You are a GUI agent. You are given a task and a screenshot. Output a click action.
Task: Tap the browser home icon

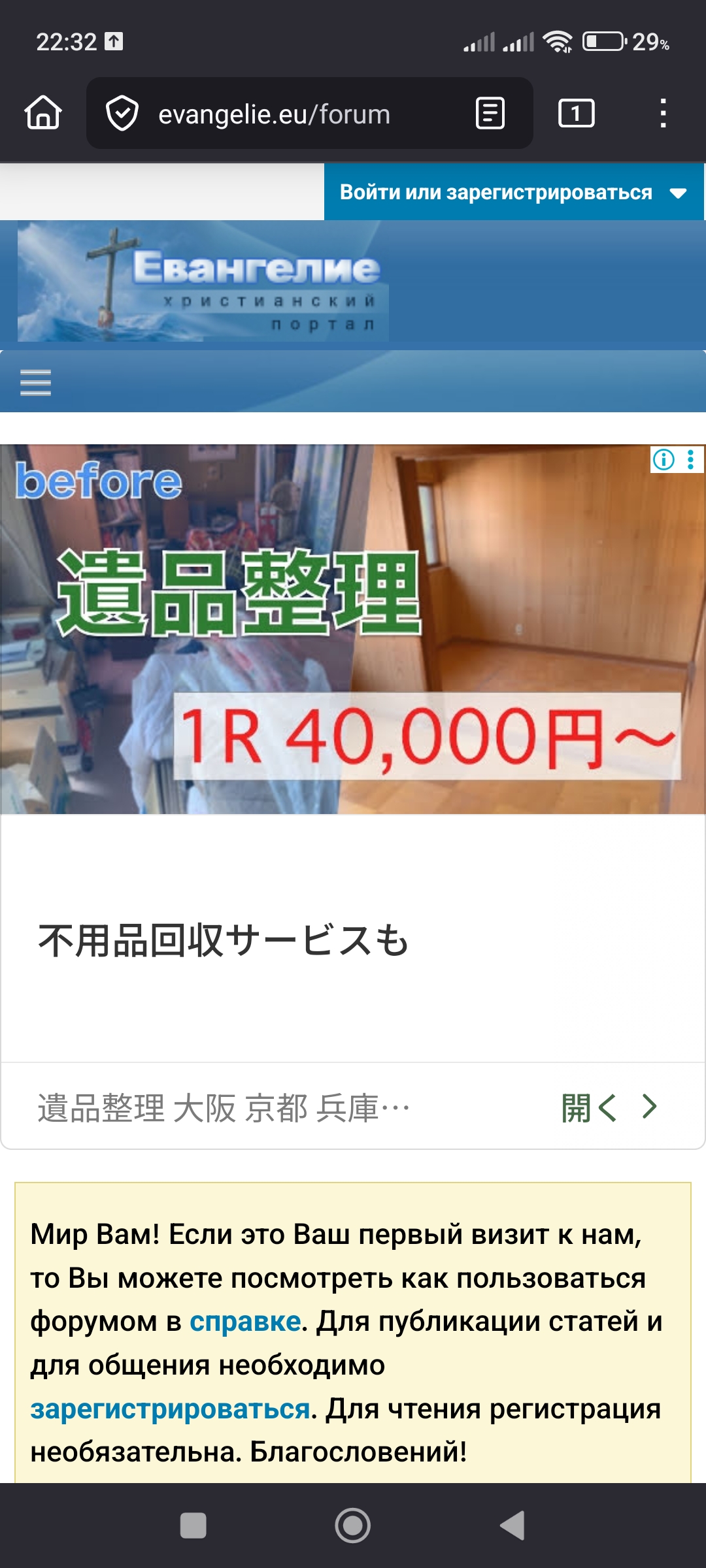tap(43, 113)
